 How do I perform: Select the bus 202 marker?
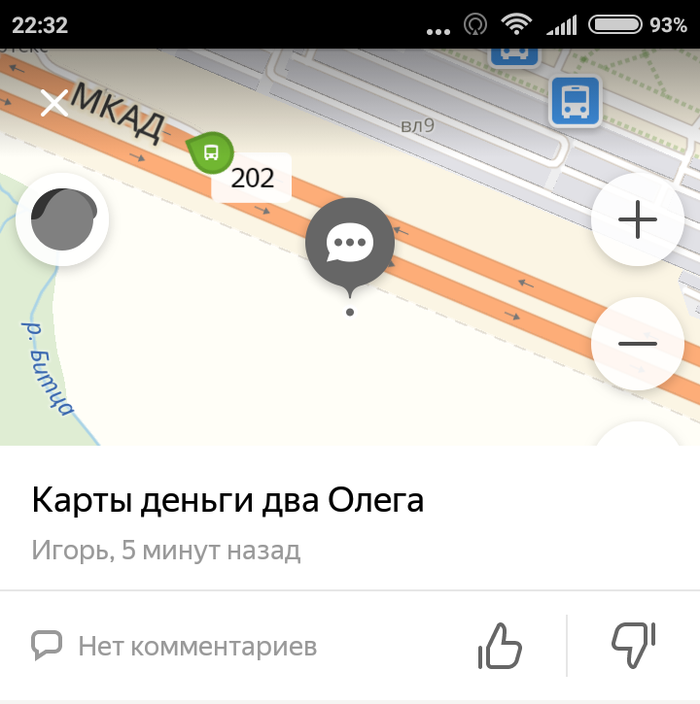(x=212, y=153)
